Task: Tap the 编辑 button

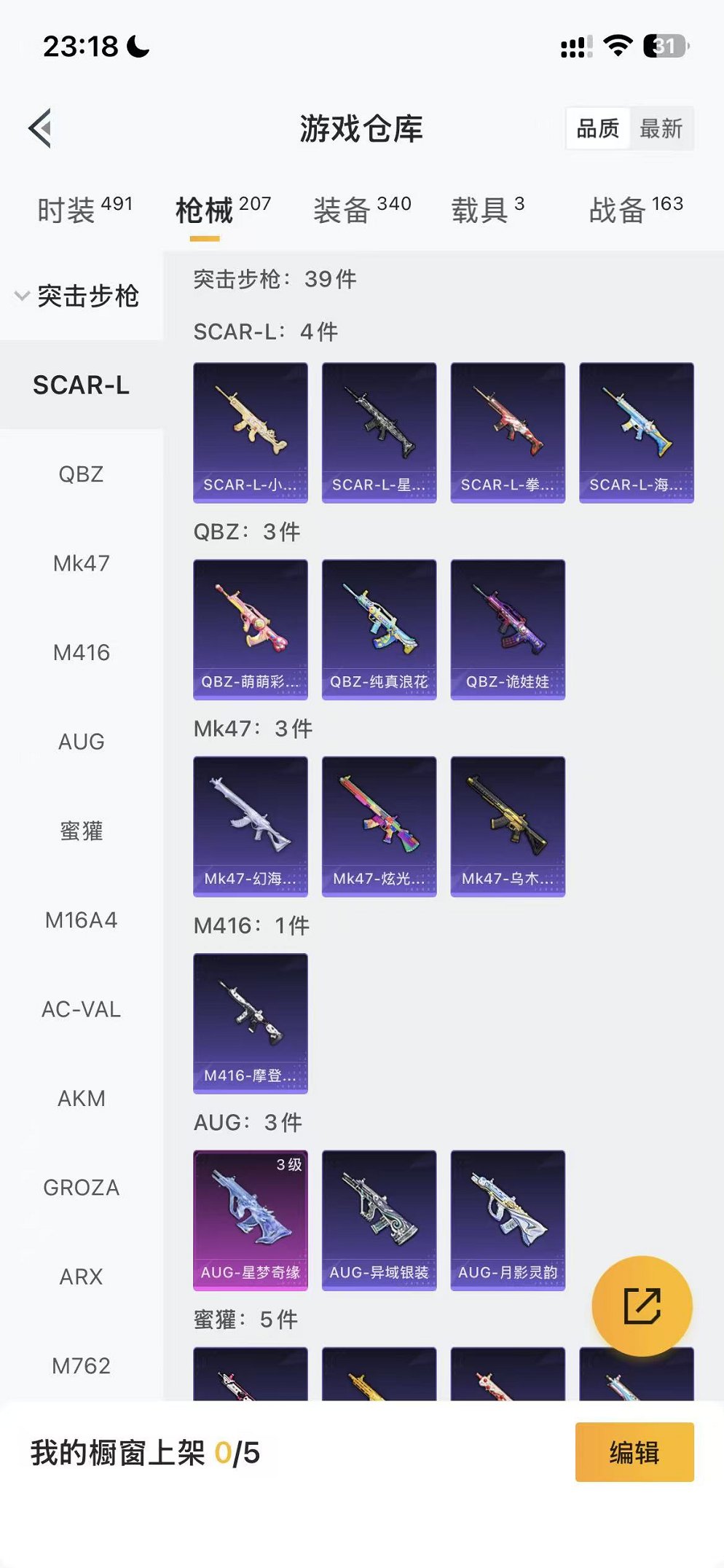Action: 634,1452
